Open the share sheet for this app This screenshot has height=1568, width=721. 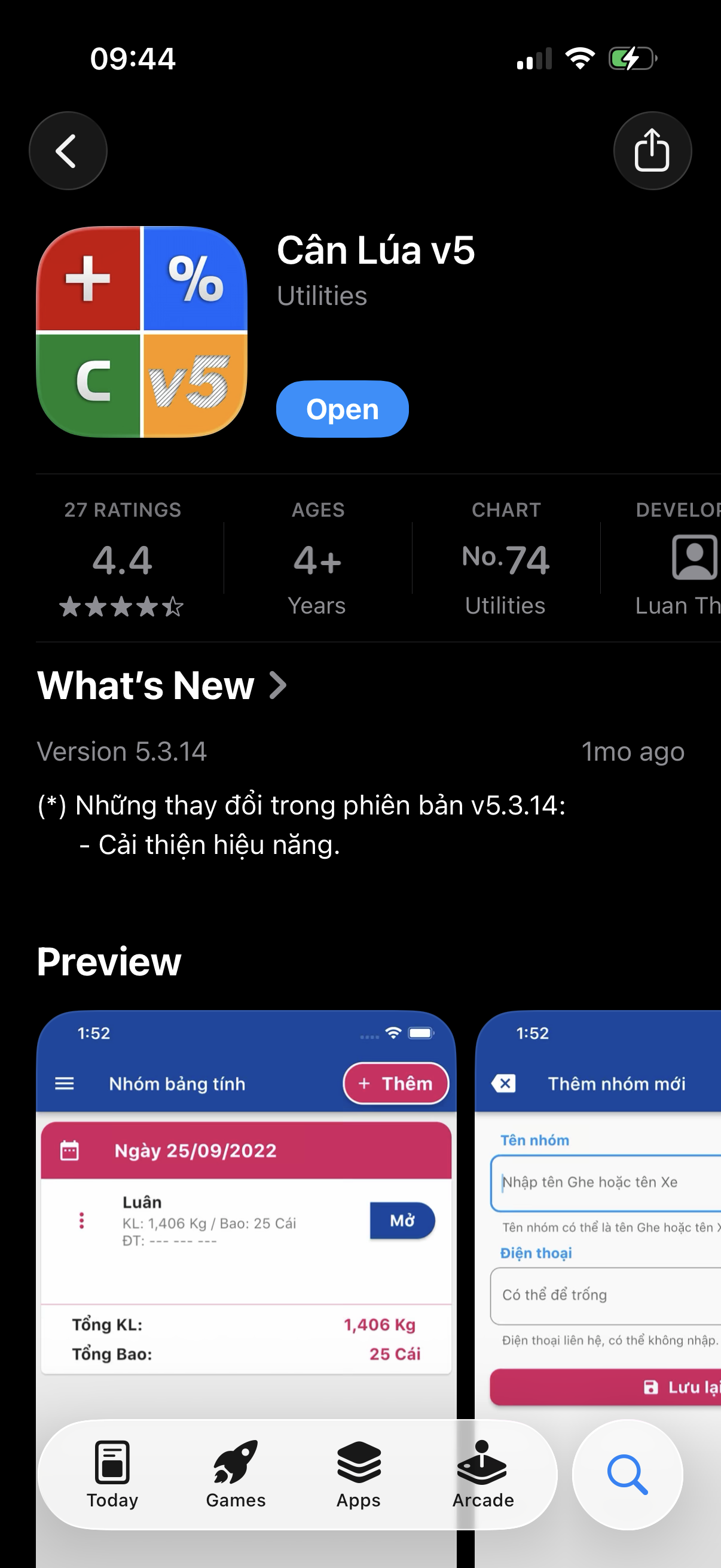(x=652, y=151)
